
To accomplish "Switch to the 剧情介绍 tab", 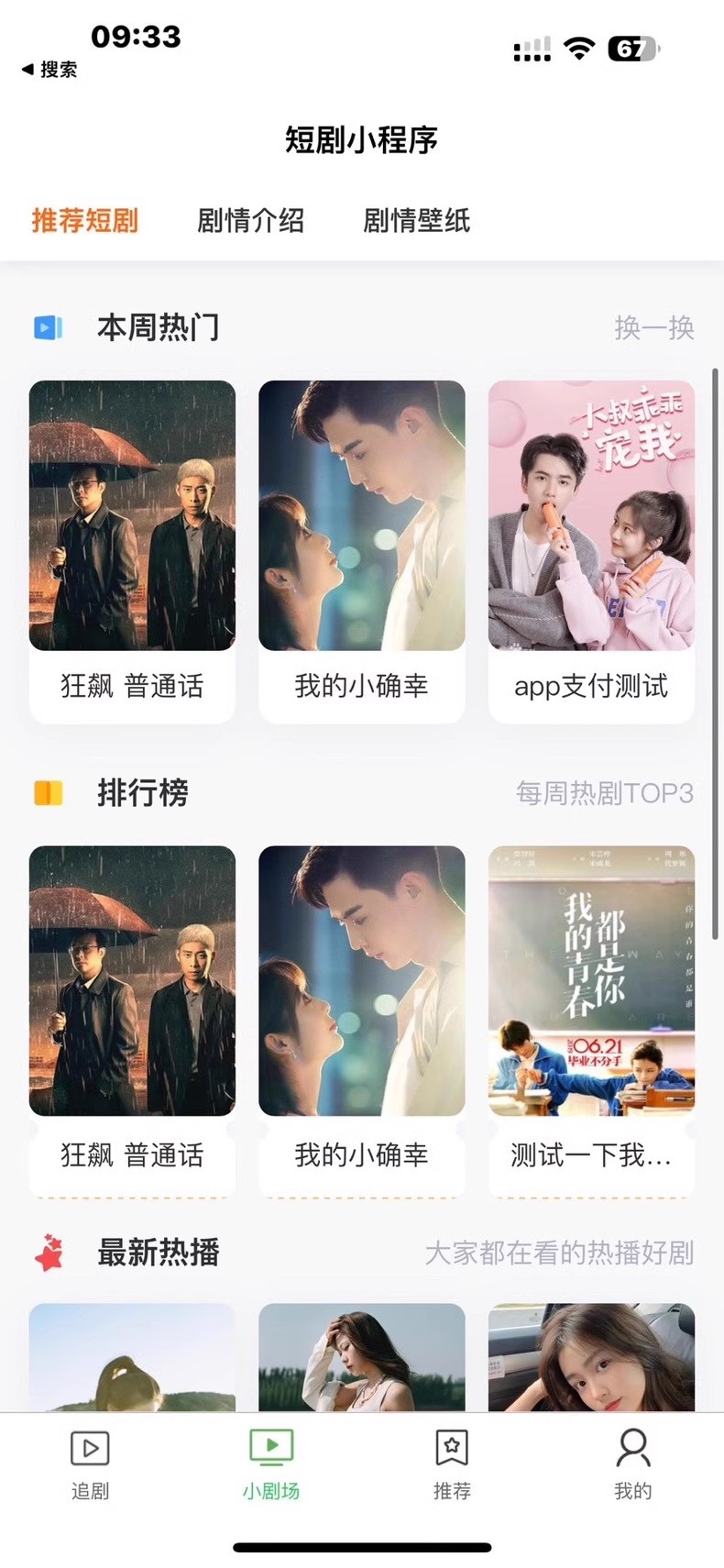I will 250,220.
